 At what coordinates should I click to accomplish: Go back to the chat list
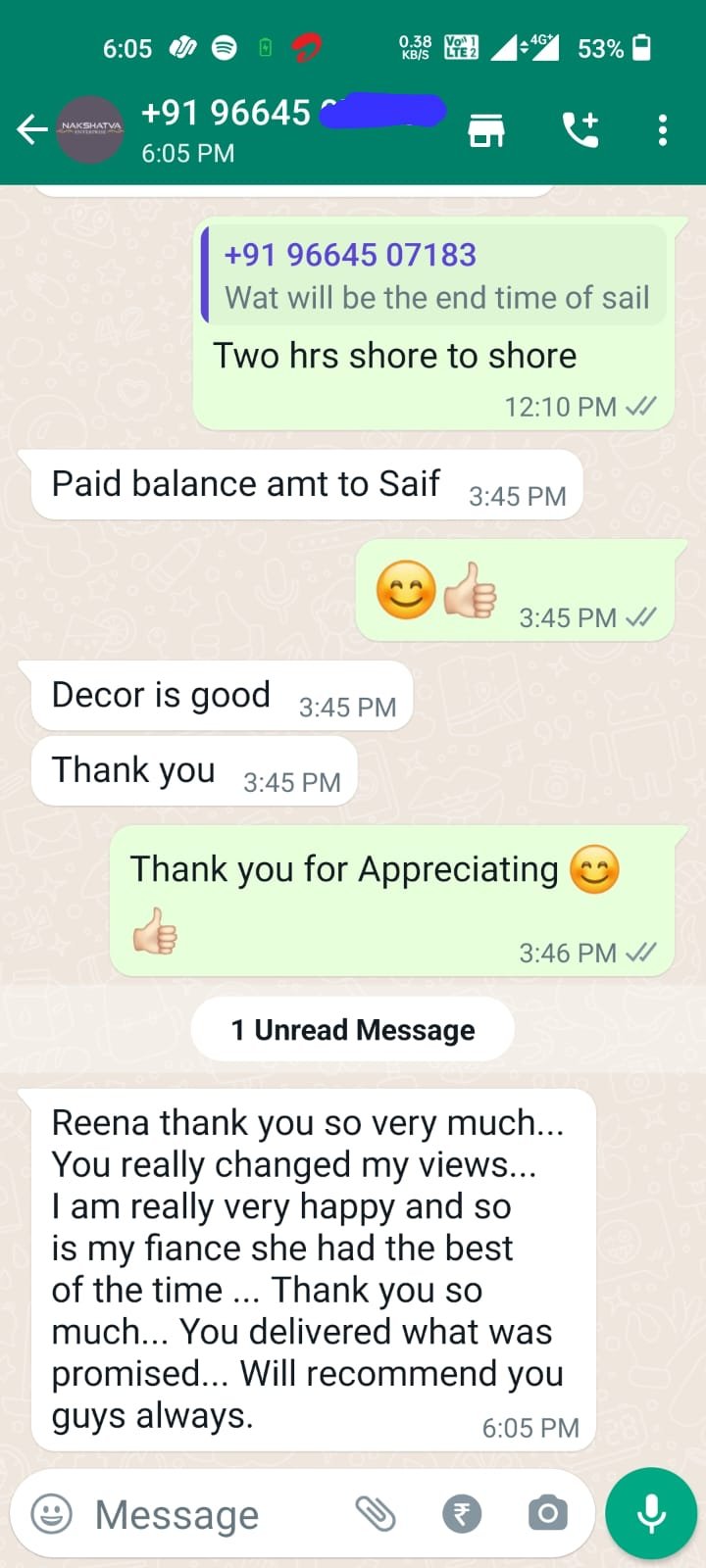(x=31, y=129)
